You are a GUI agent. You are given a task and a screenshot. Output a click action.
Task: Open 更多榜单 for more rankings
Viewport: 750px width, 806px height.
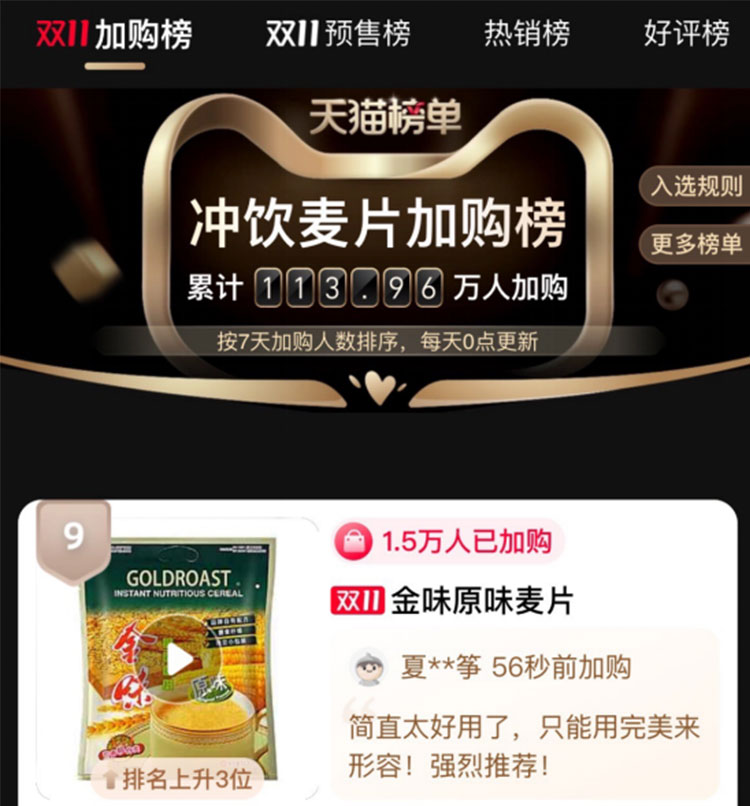pyautogui.click(x=696, y=243)
